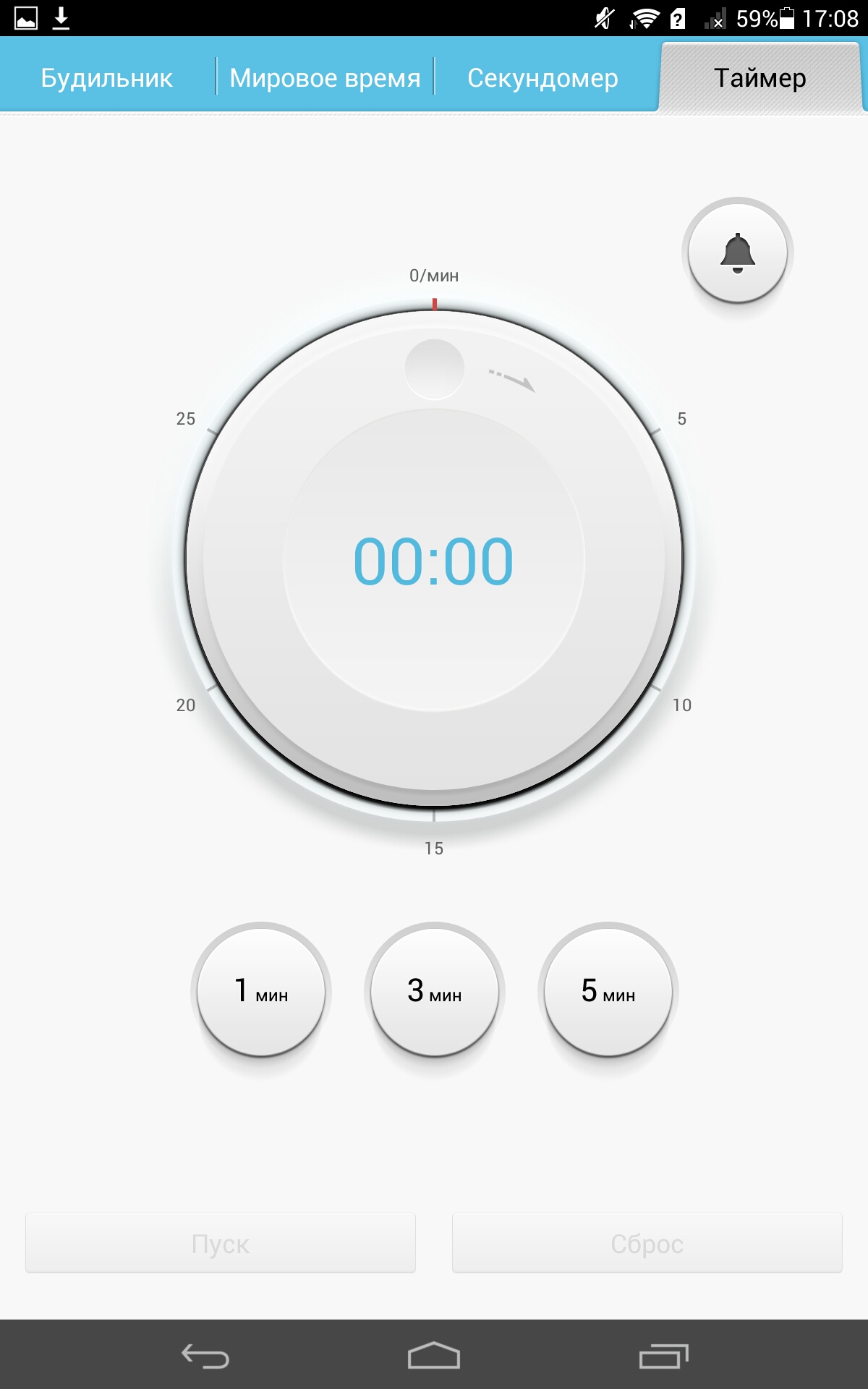The width and height of the screenshot is (868, 1389).
Task: Switch to the Будильник tab
Action: pos(107,77)
